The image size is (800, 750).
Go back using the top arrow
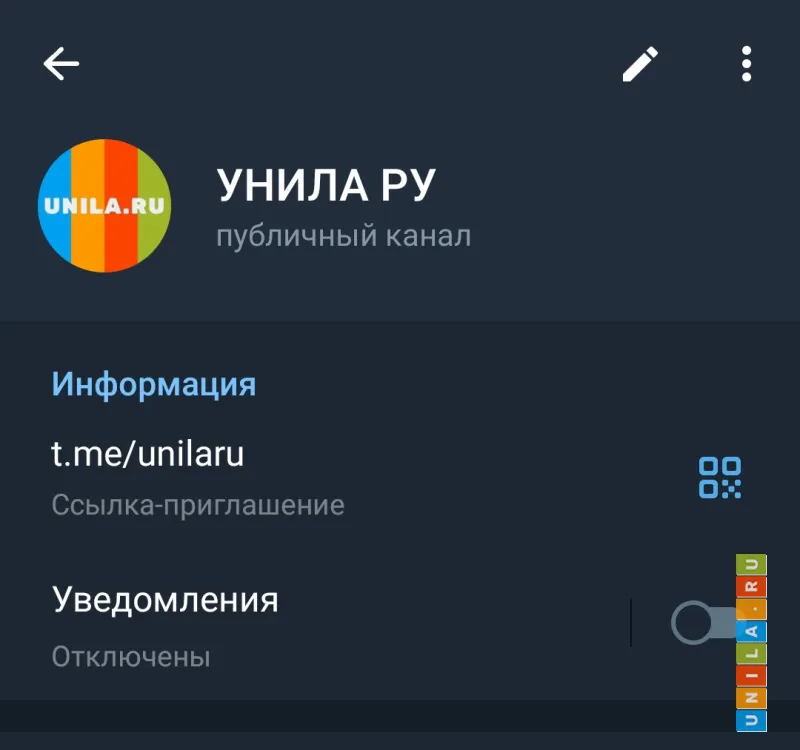coord(61,64)
